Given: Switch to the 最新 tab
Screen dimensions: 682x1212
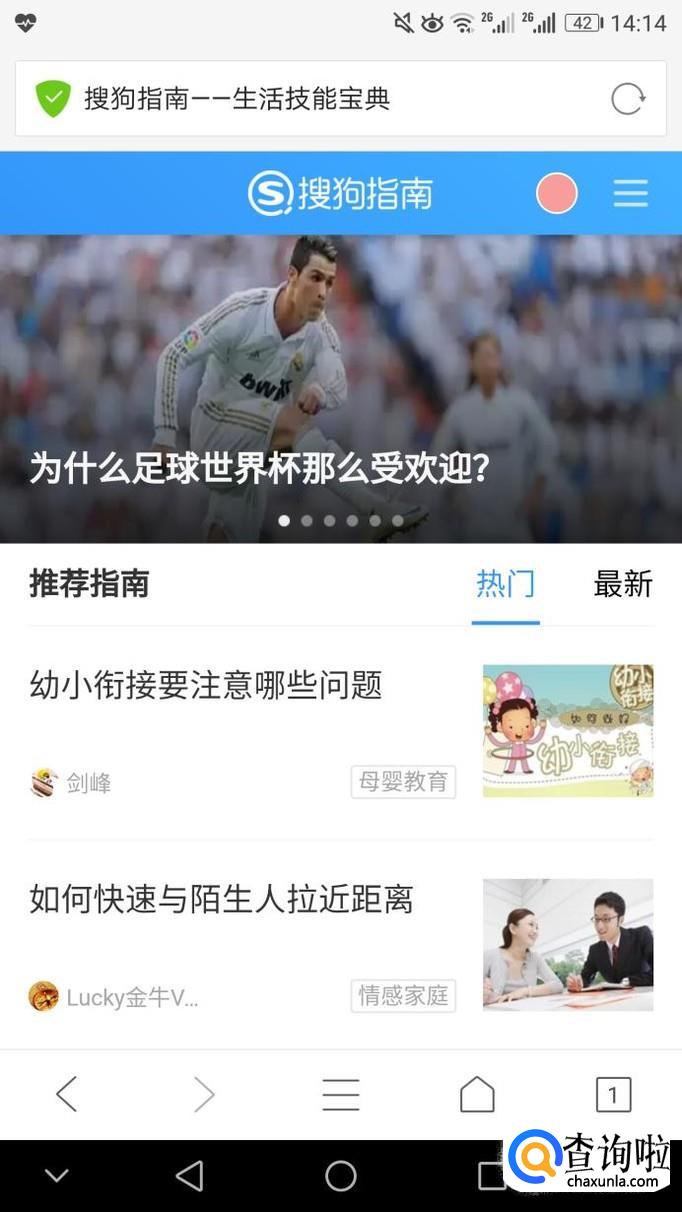Looking at the screenshot, I should [622, 584].
